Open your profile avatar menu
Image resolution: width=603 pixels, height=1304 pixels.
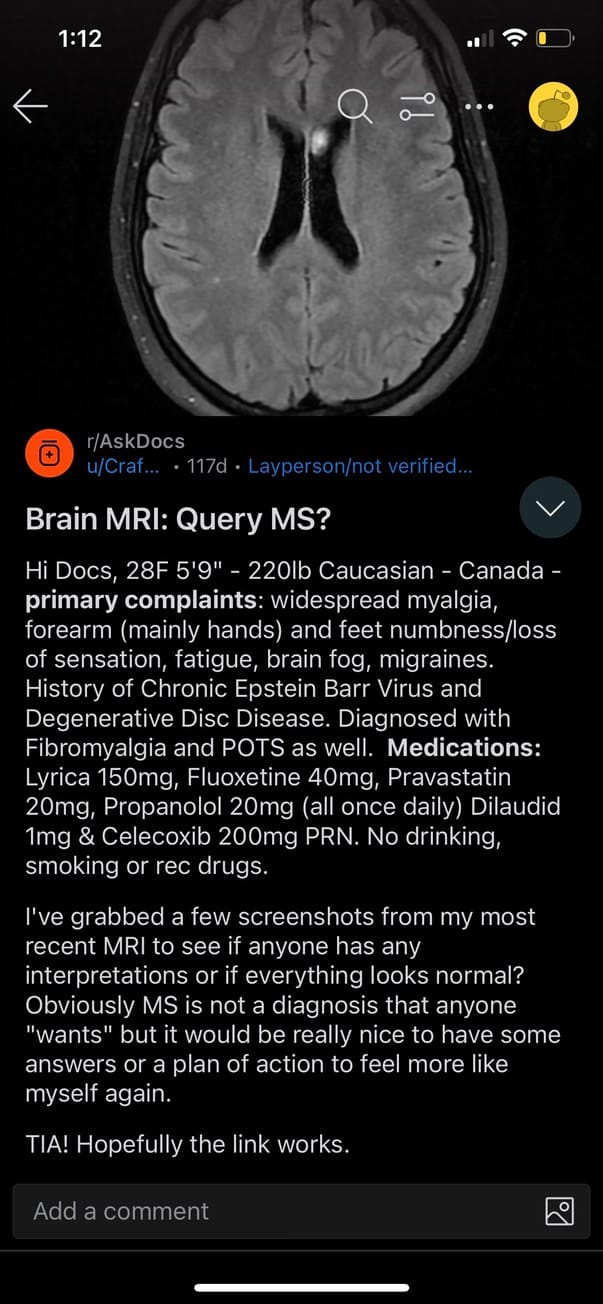(553, 107)
